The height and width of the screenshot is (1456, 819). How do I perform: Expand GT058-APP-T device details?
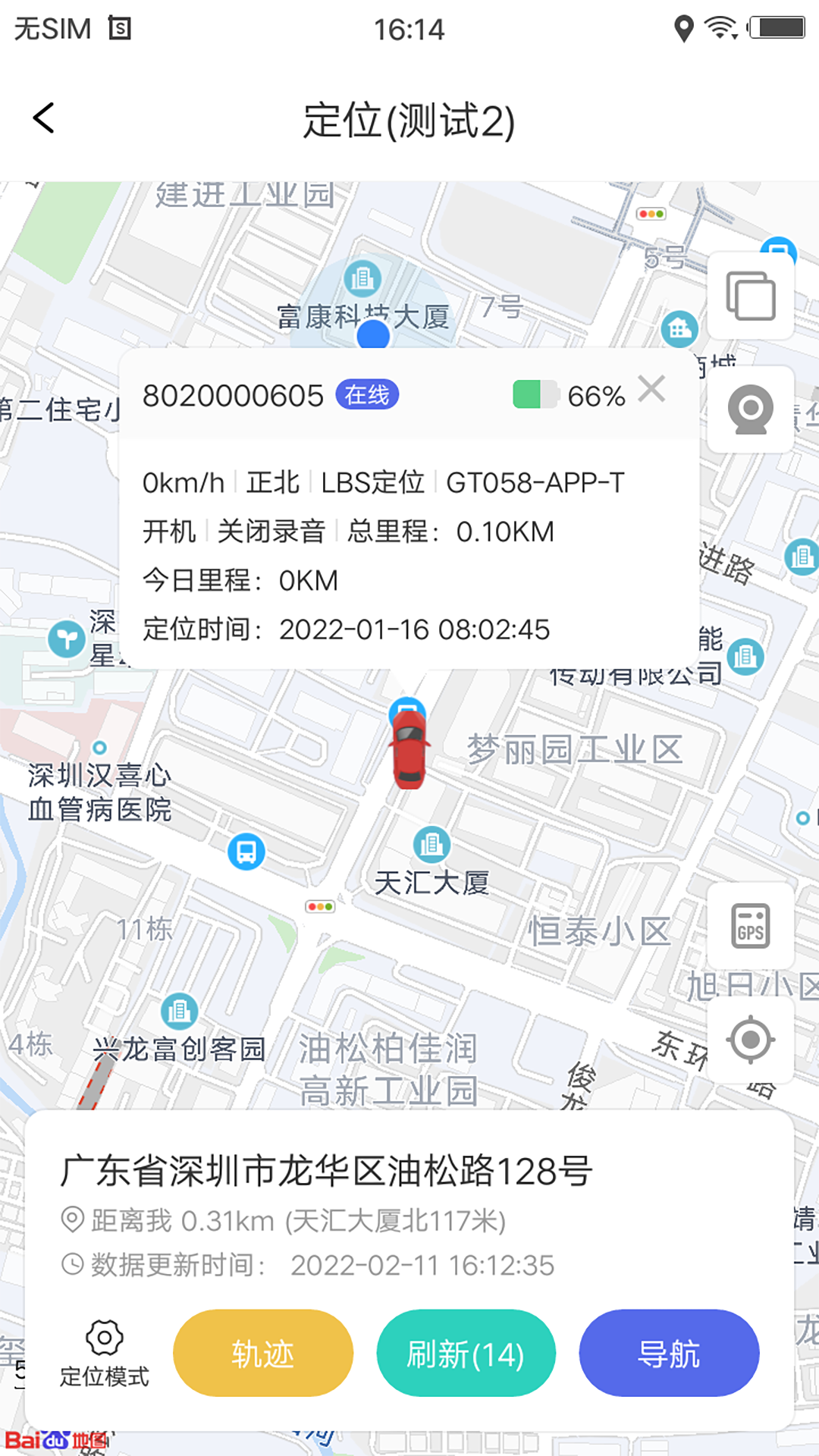pos(535,482)
